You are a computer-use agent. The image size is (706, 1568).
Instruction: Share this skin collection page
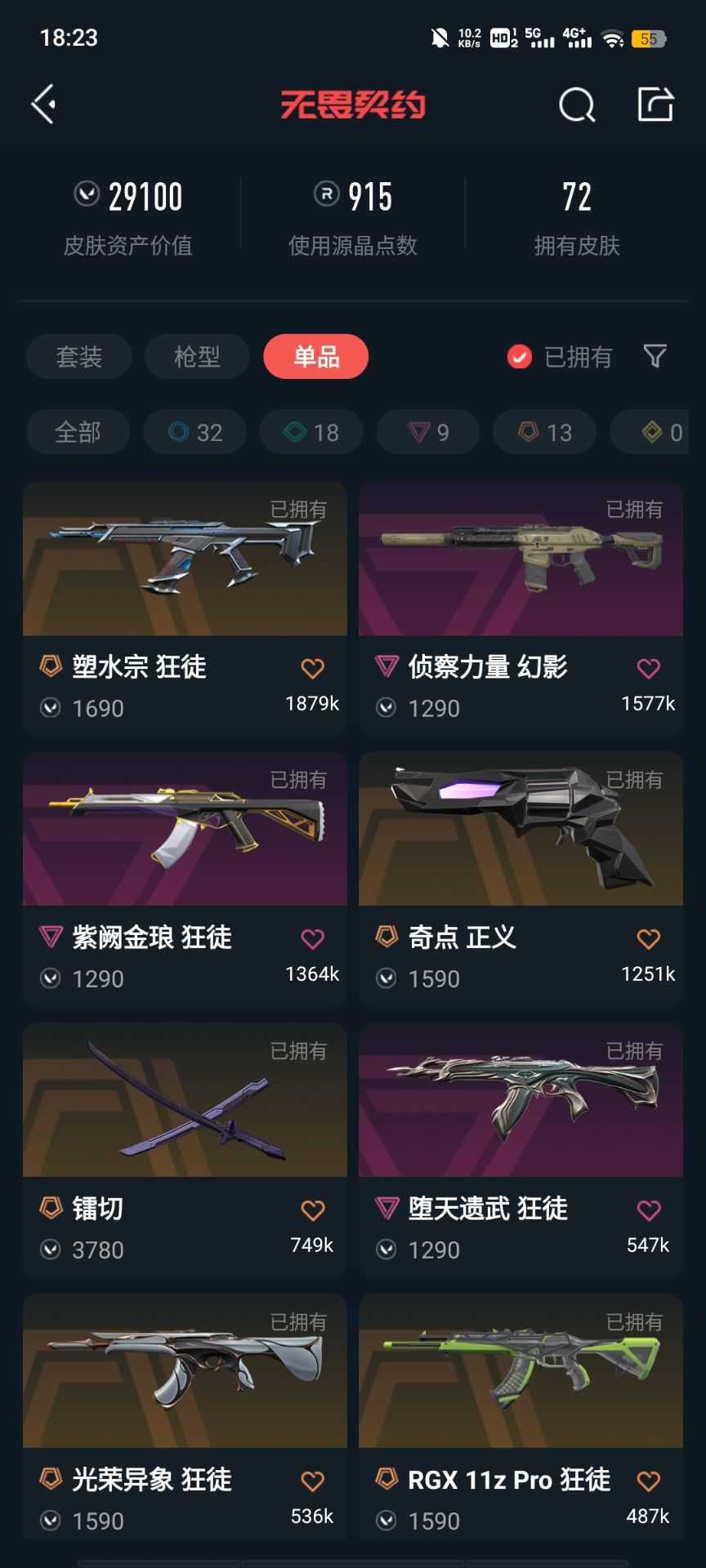(x=655, y=105)
